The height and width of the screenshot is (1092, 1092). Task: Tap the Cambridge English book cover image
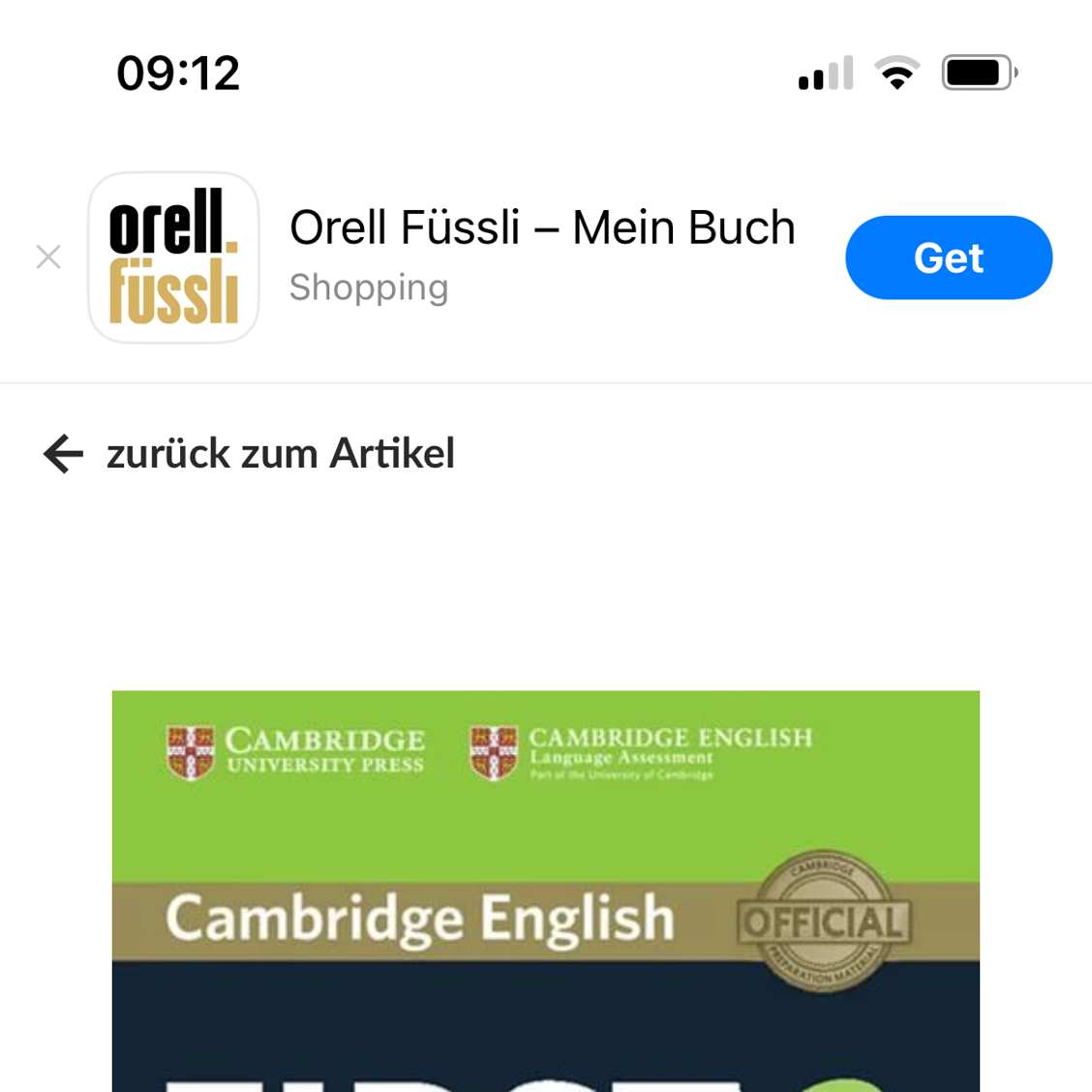coord(545,891)
